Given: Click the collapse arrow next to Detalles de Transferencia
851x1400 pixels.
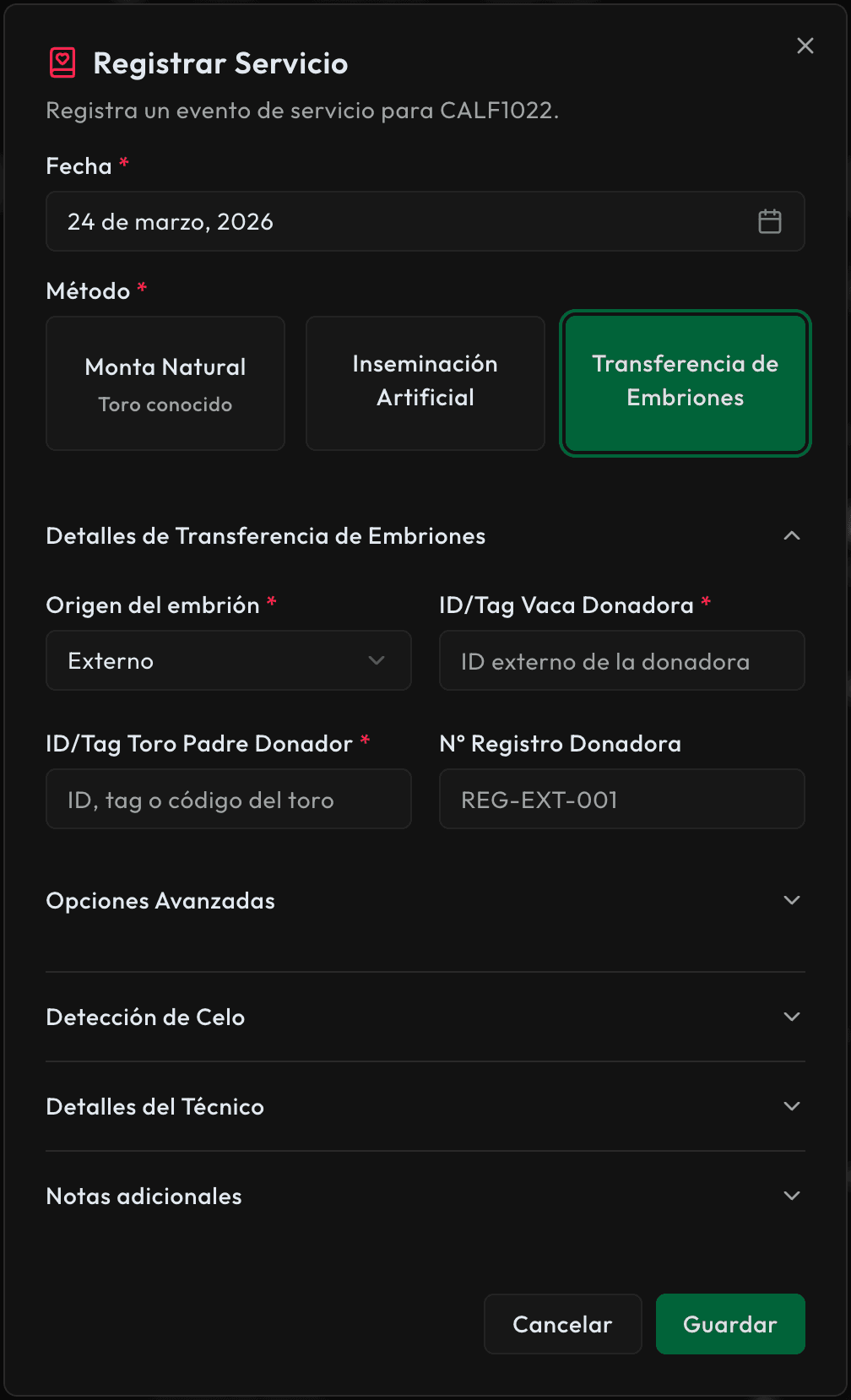Looking at the screenshot, I should point(792,536).
